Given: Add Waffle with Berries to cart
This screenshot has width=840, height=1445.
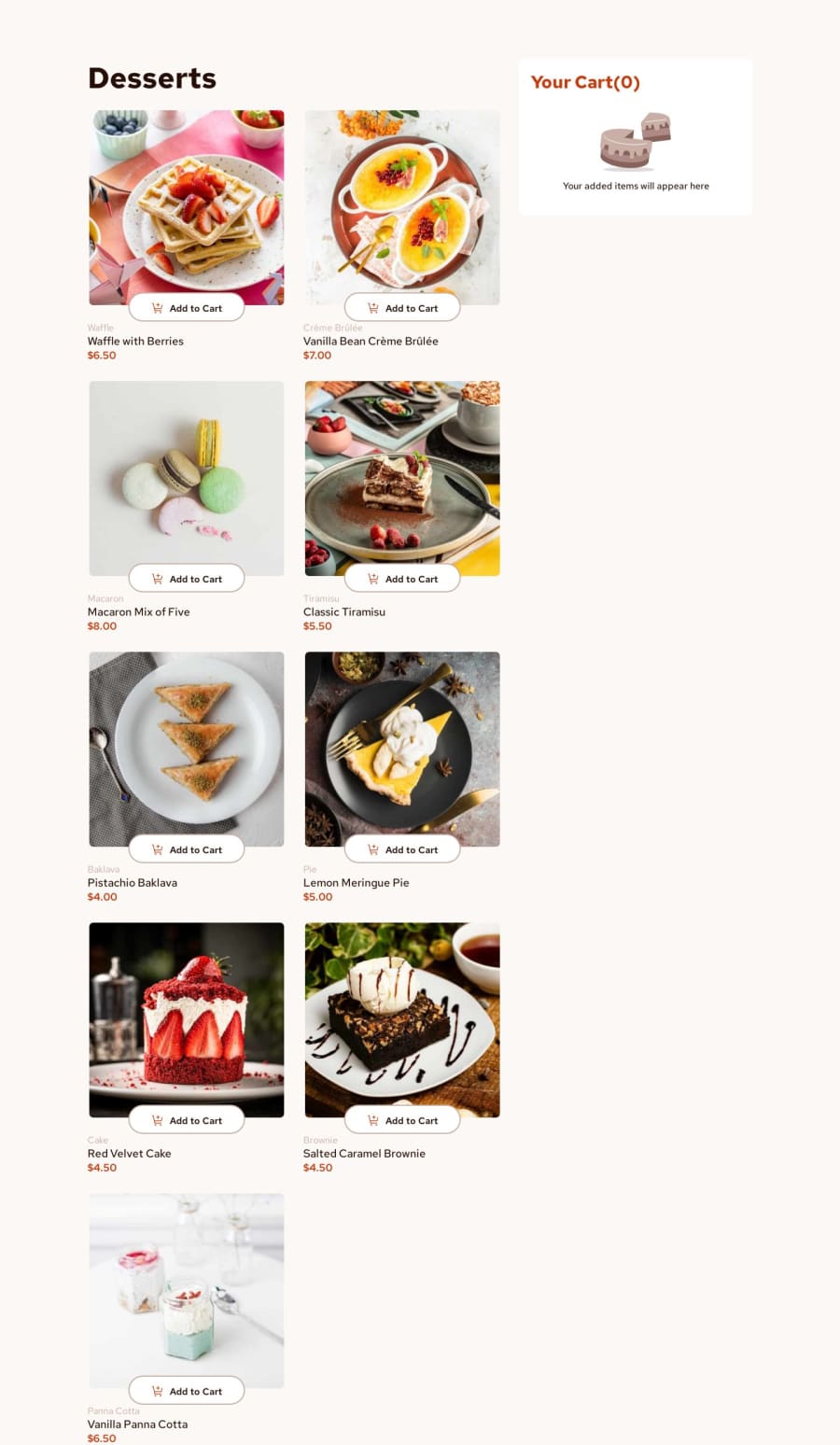Looking at the screenshot, I should pyautogui.click(x=187, y=307).
